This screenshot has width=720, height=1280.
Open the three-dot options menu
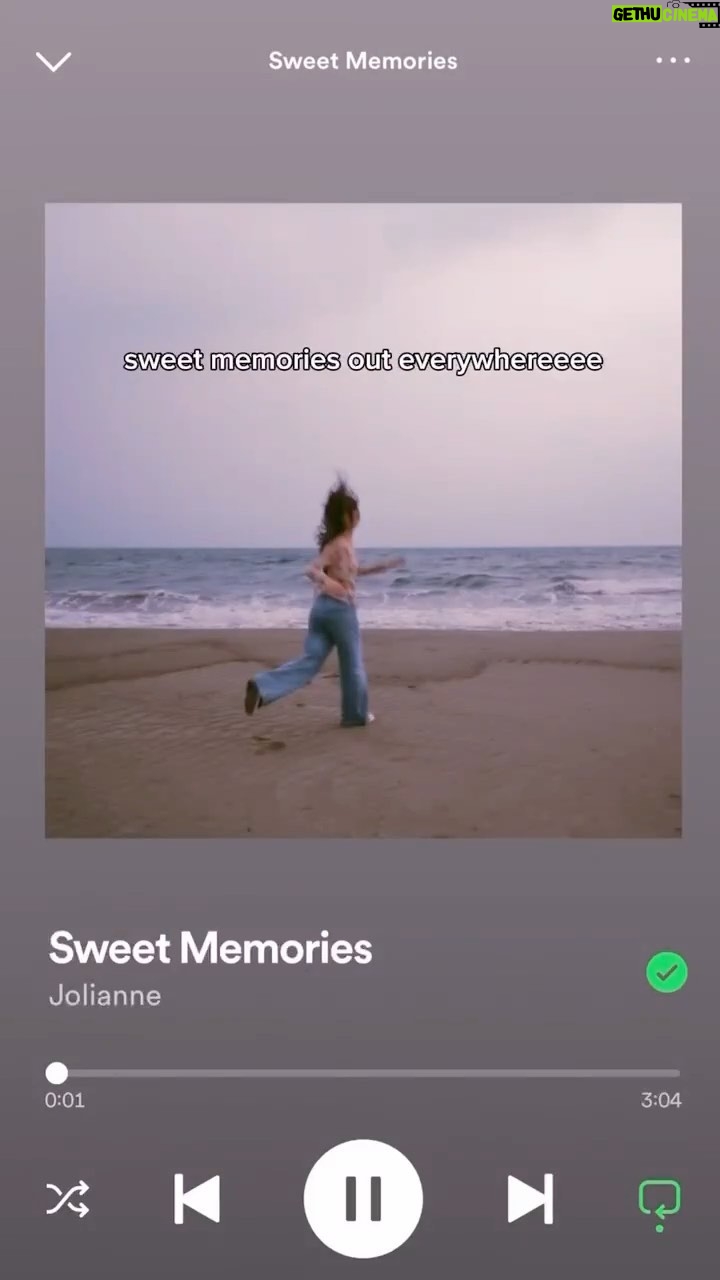pyautogui.click(x=673, y=61)
